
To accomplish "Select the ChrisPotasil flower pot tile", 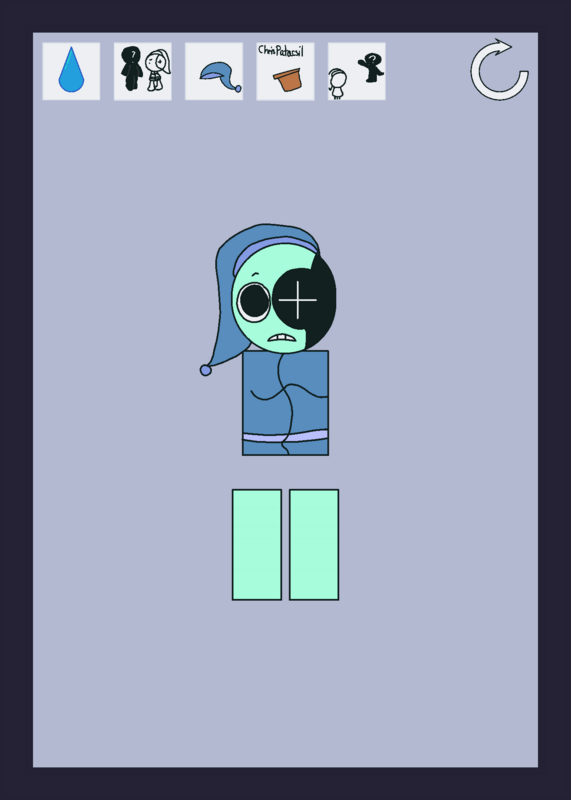I will (x=285, y=71).
